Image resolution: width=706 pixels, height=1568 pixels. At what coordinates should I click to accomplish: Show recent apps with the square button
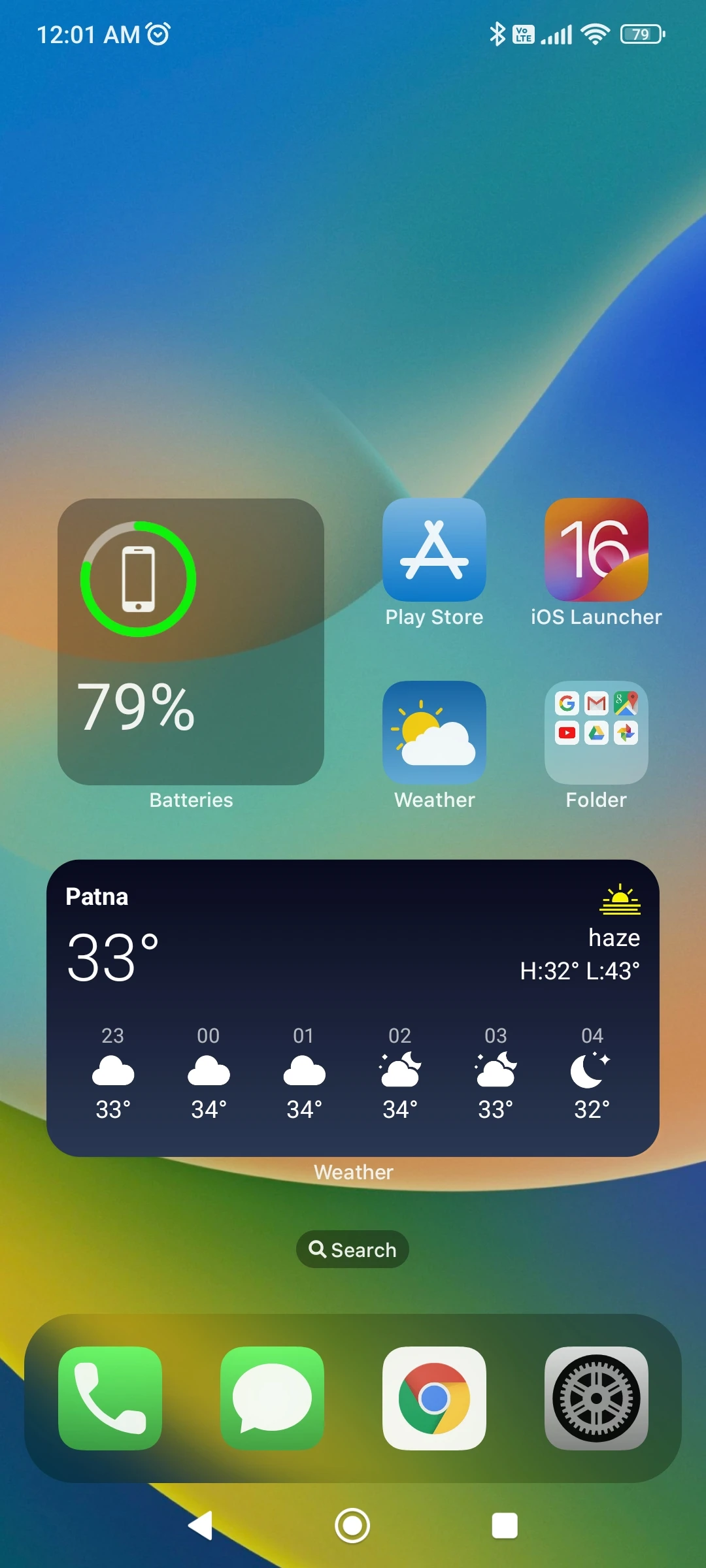(x=505, y=1526)
